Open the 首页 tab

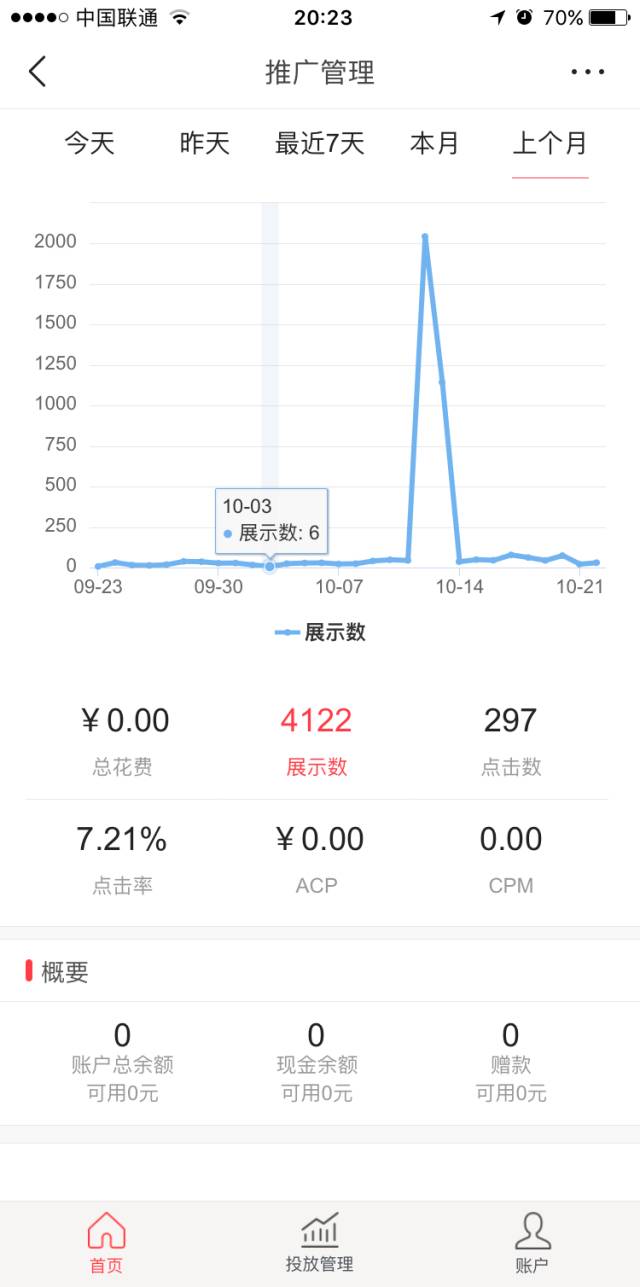point(107,1243)
